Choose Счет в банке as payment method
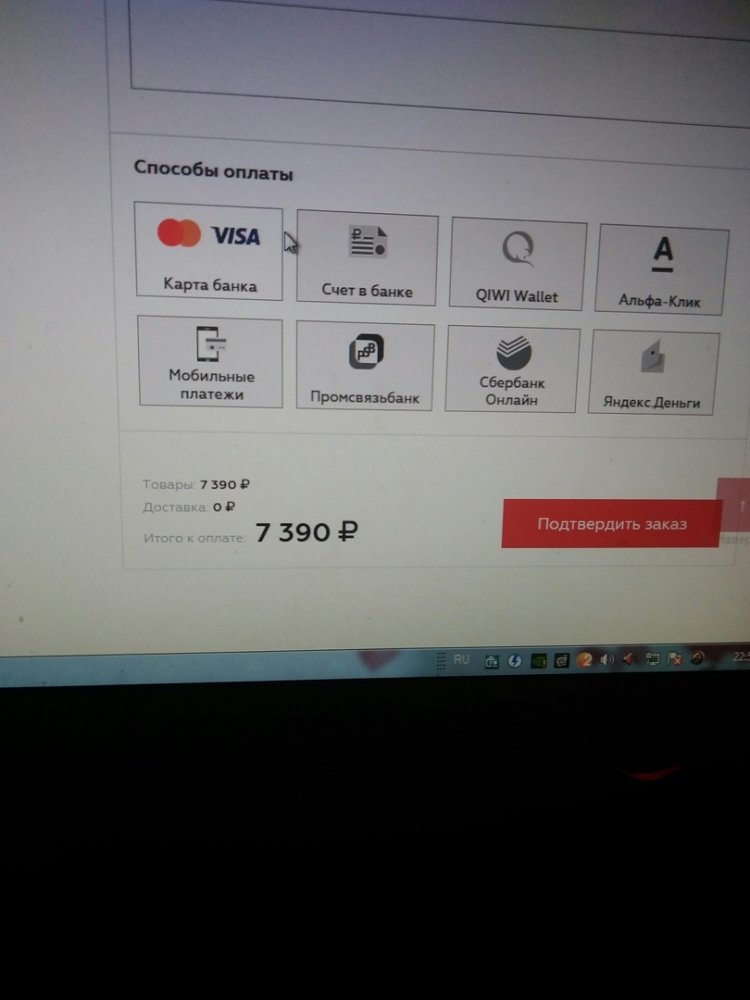 tap(366, 259)
